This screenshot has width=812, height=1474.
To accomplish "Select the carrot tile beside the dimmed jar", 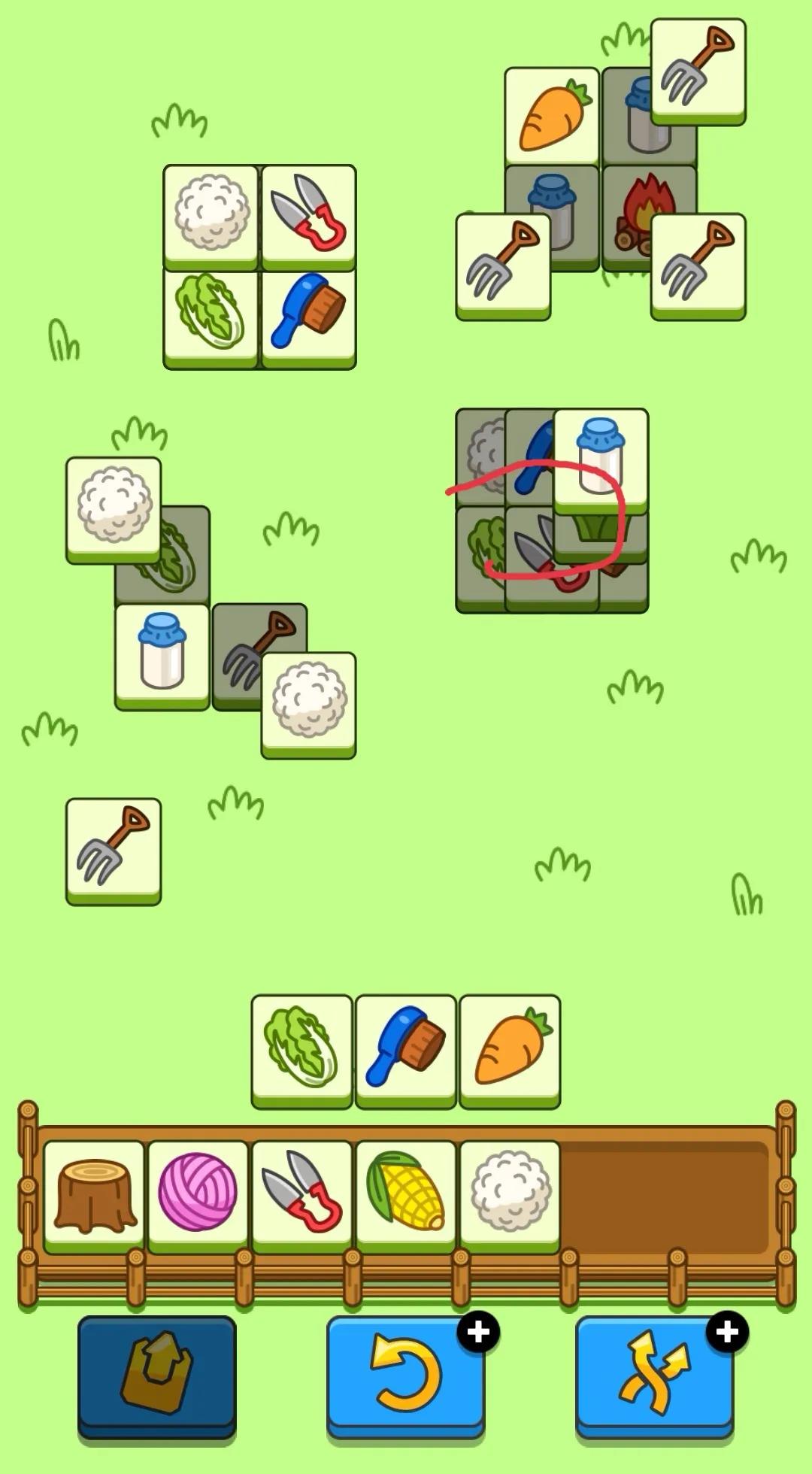I will click(x=552, y=117).
